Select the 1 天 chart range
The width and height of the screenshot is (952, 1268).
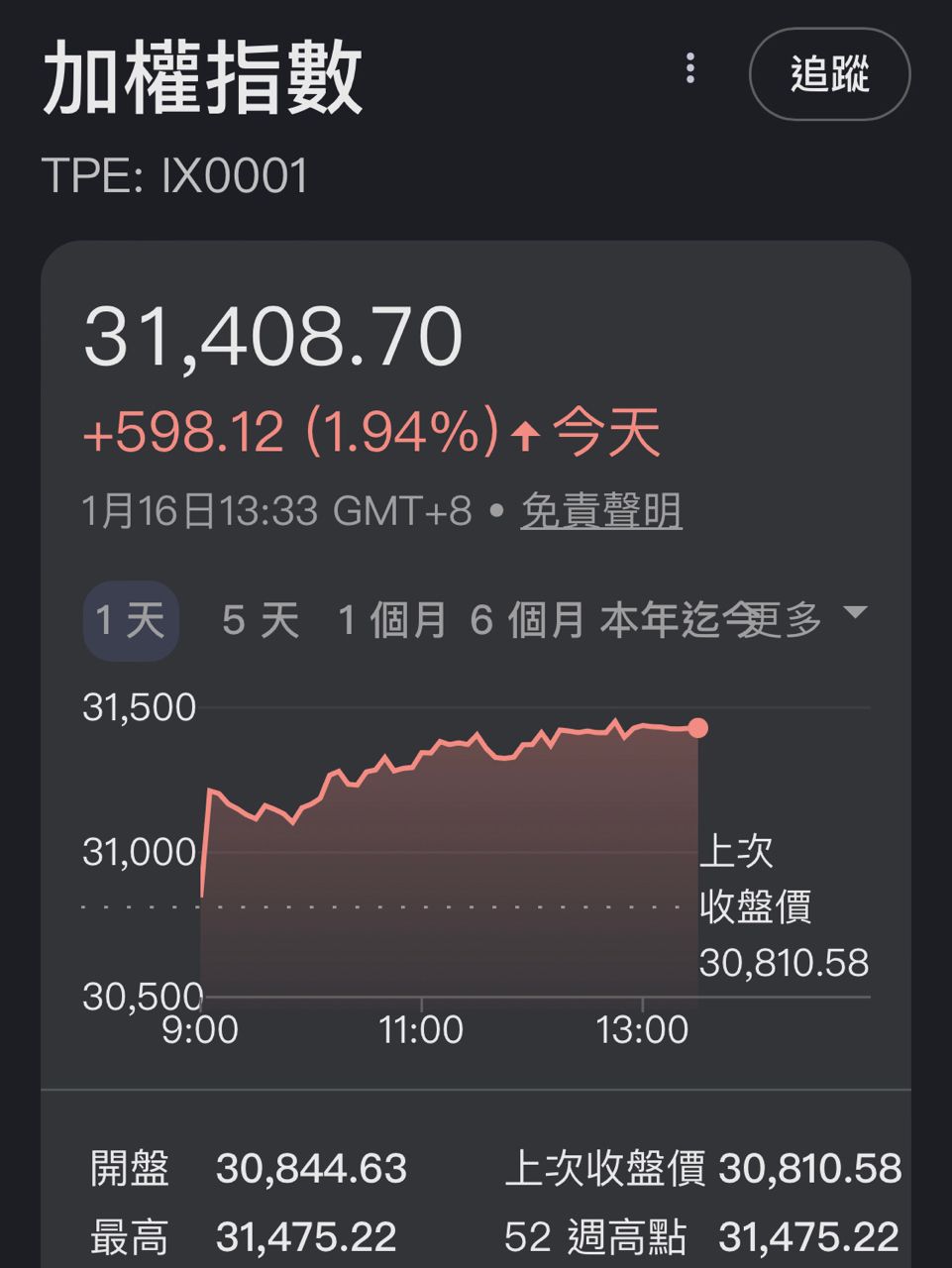131,621
